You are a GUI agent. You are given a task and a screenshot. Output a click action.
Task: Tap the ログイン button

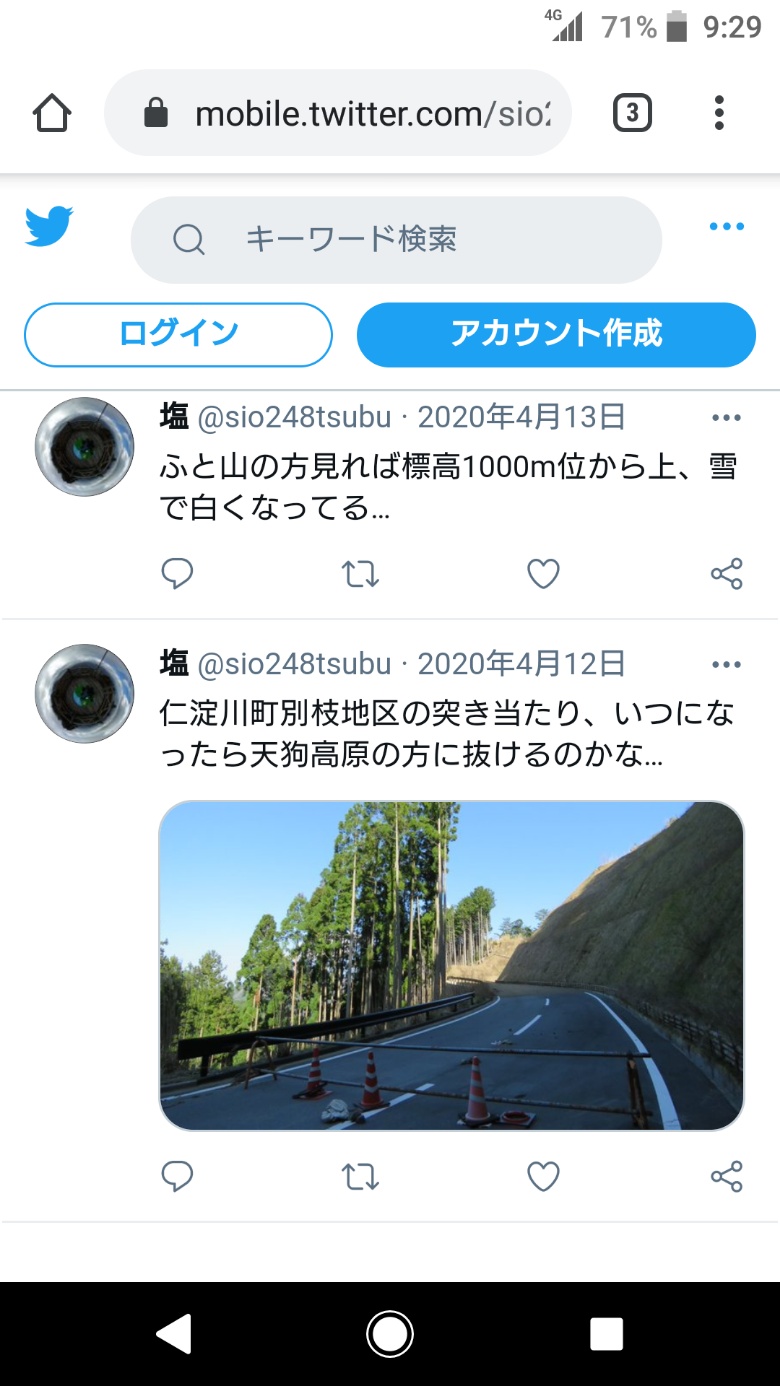pos(178,334)
